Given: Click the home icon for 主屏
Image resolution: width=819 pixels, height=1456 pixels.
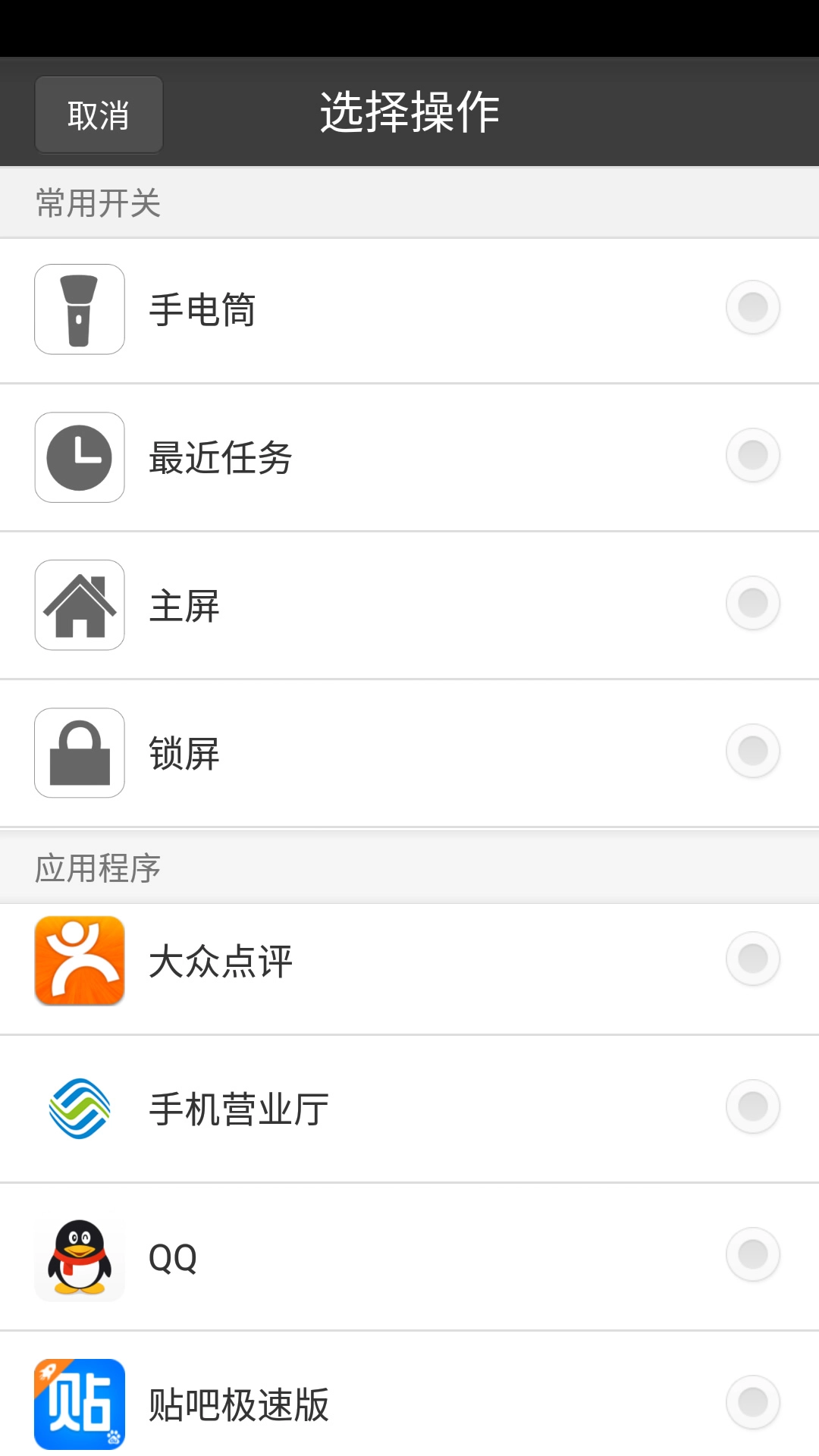Looking at the screenshot, I should click(x=80, y=604).
